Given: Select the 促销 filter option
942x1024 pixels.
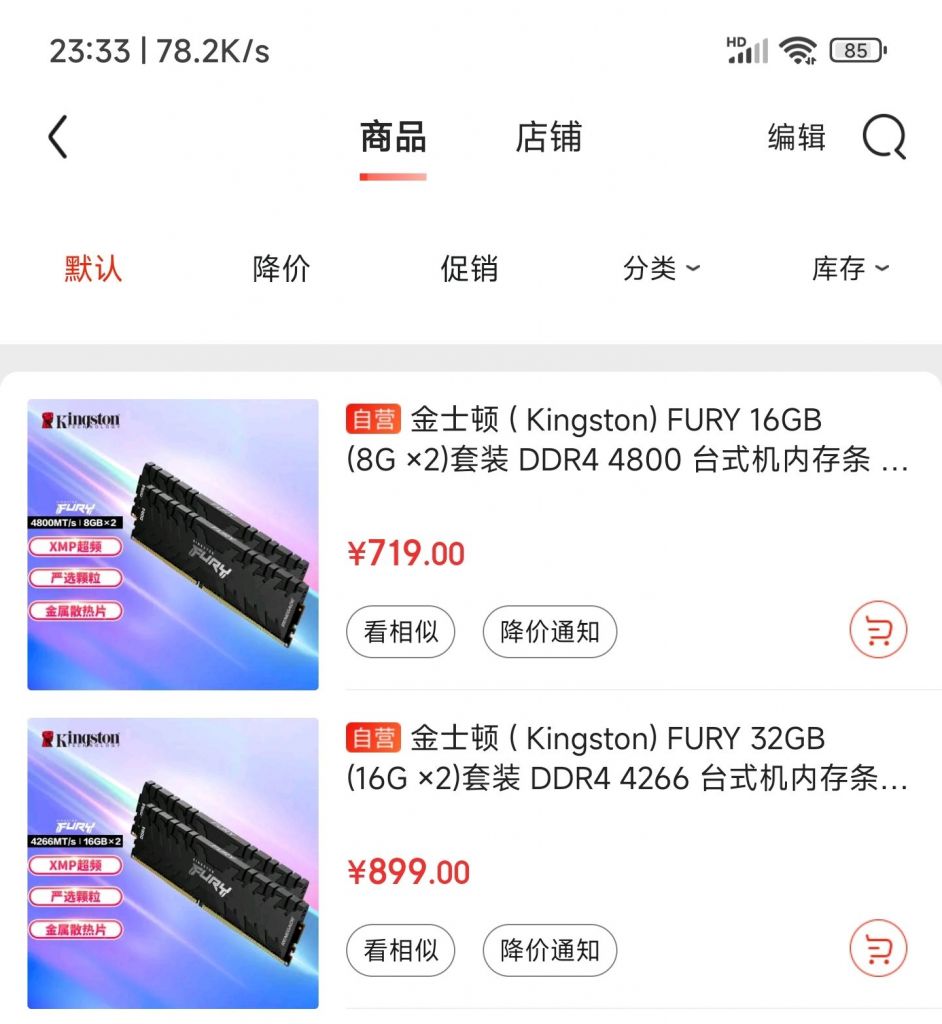Looking at the screenshot, I should (467, 268).
